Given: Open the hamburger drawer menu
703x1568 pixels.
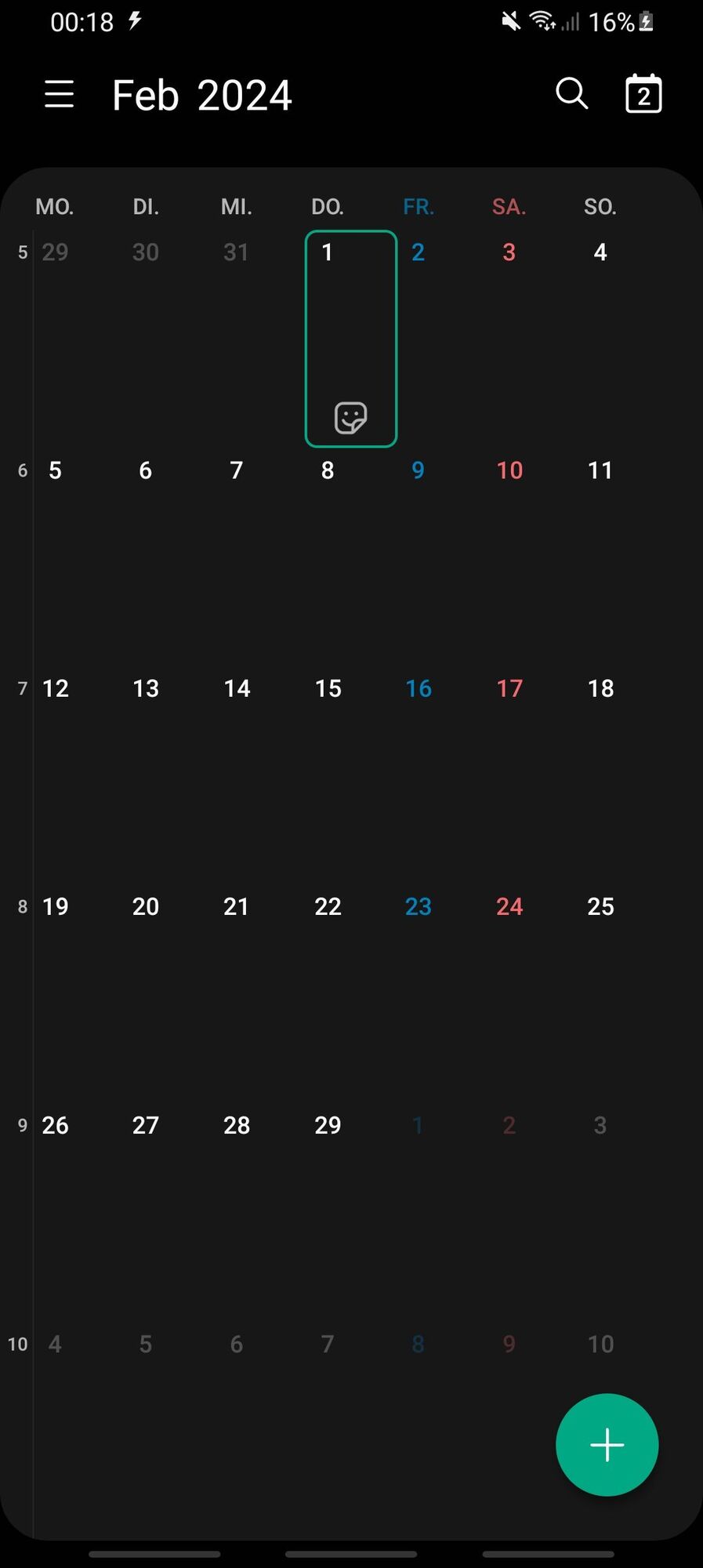Looking at the screenshot, I should [x=59, y=95].
